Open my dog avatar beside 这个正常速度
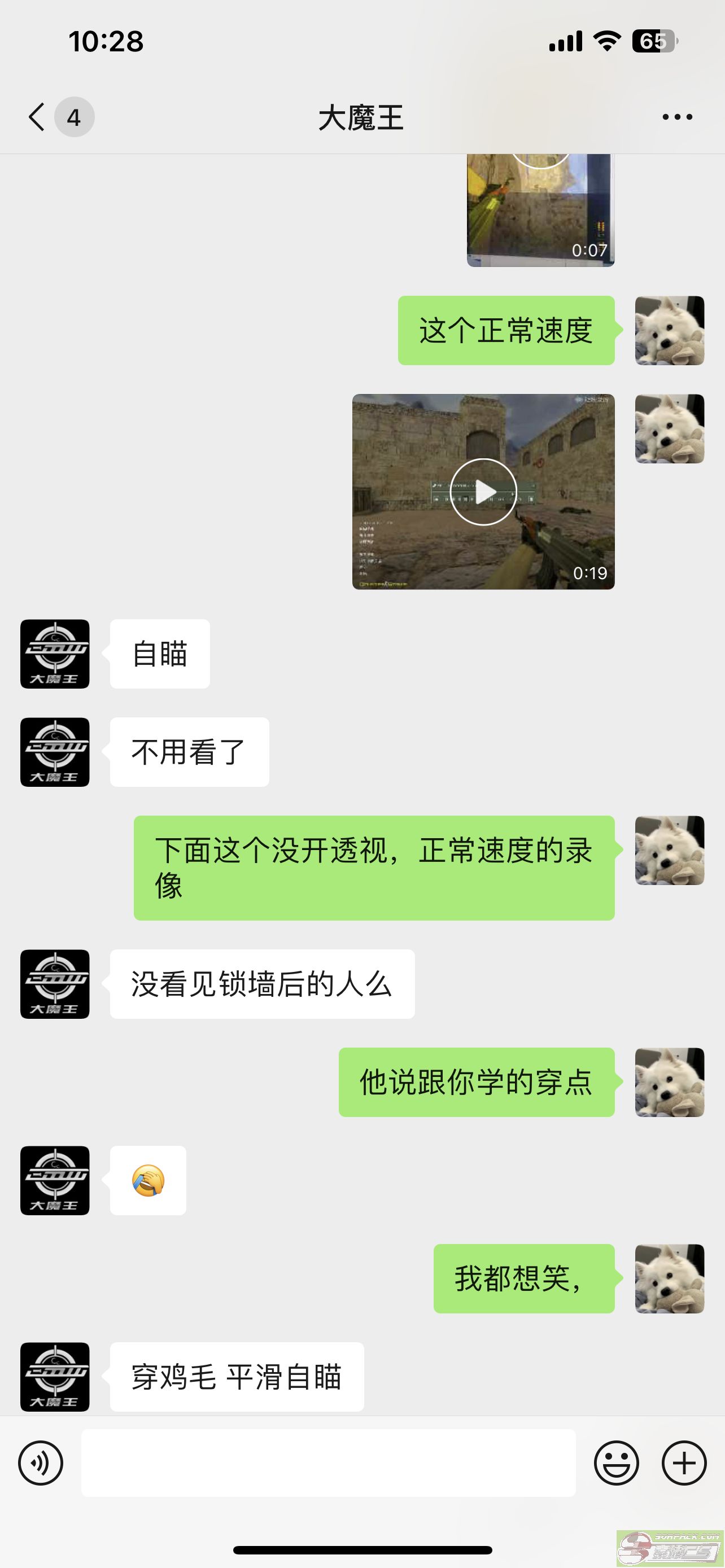Viewport: 725px width, 1568px height. pyautogui.click(x=669, y=331)
